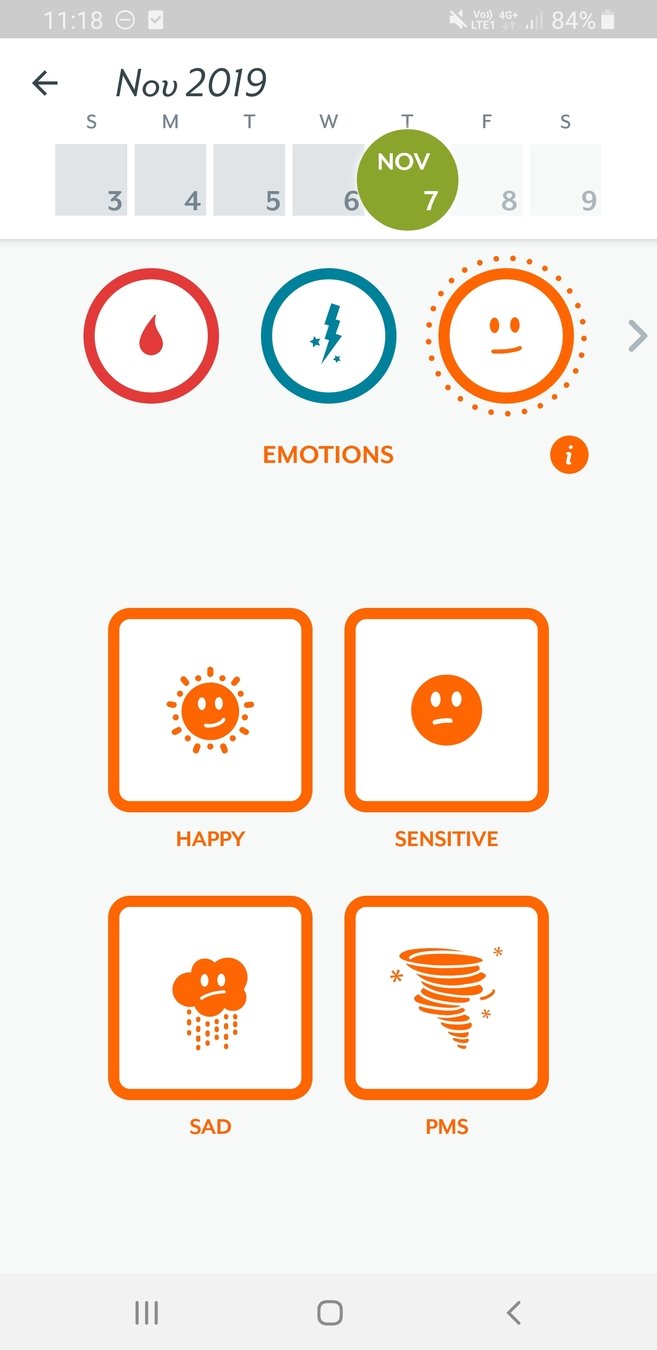
Task: Choose the PMS tornado tile
Action: pyautogui.click(x=447, y=998)
